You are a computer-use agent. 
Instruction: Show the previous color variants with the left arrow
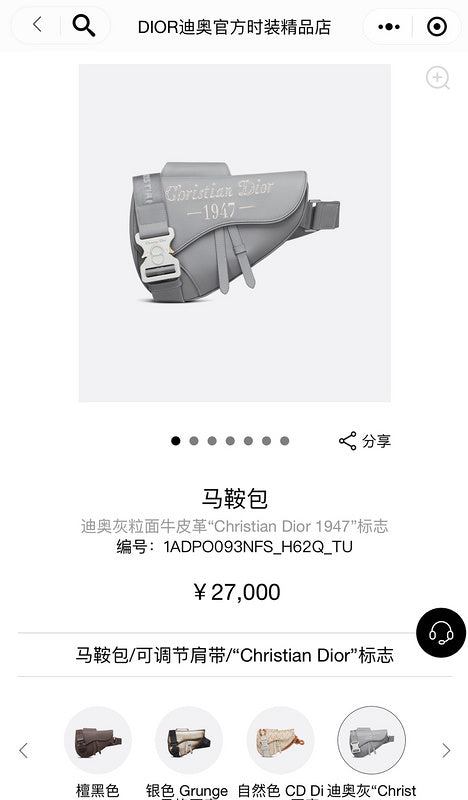[x=23, y=750]
